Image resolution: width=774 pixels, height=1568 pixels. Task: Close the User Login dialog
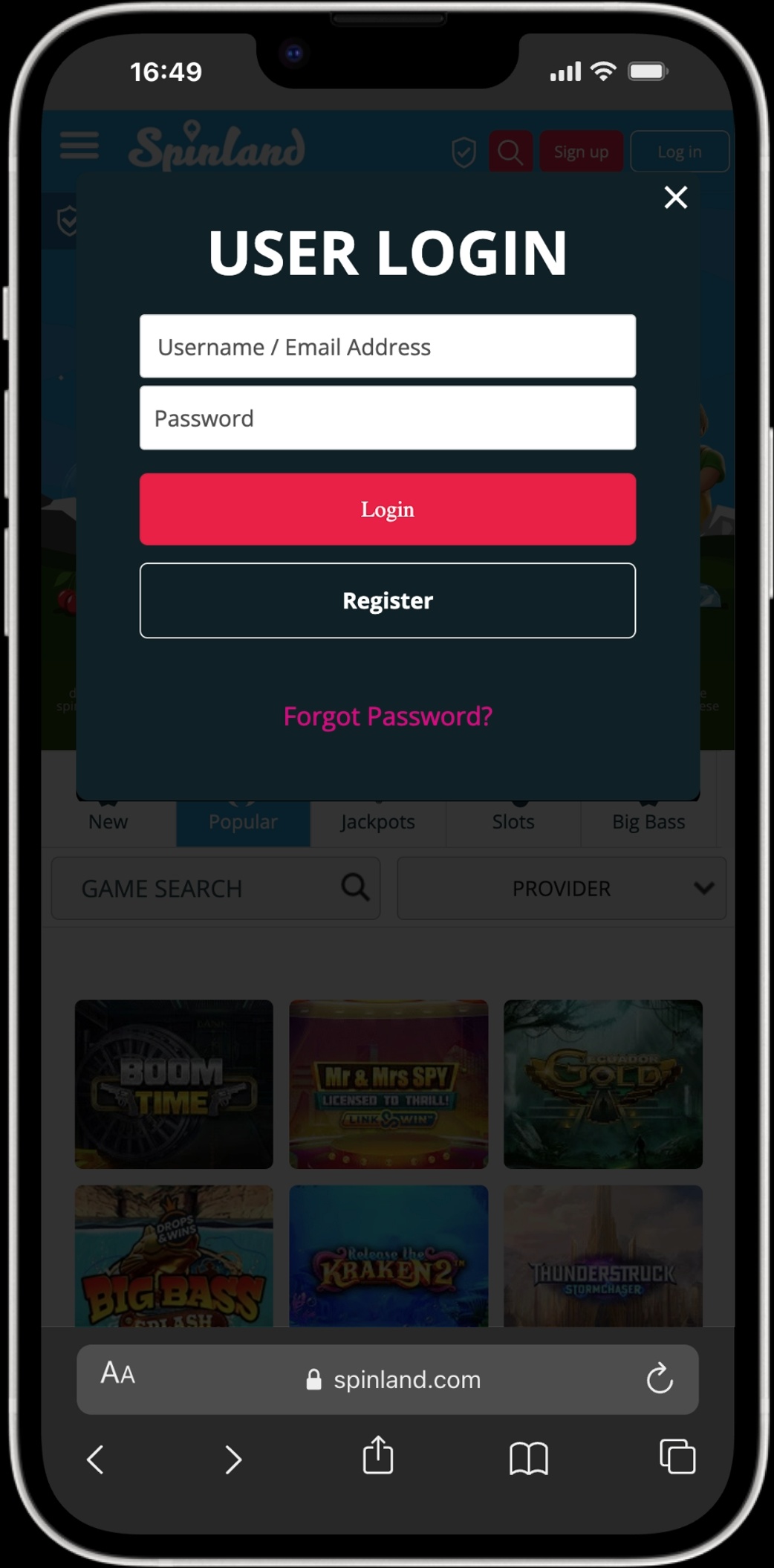pos(675,198)
